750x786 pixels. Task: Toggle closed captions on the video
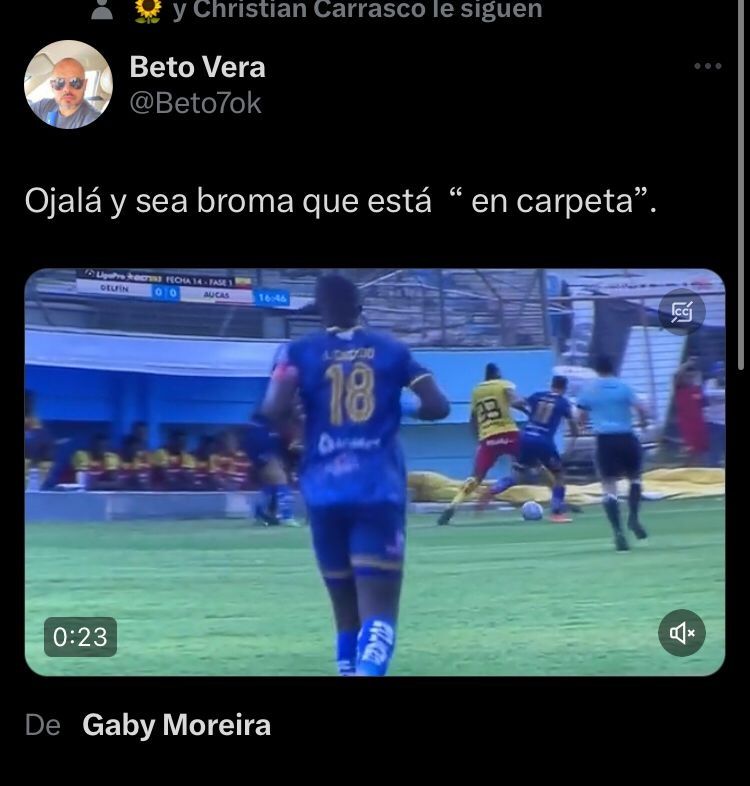682,312
